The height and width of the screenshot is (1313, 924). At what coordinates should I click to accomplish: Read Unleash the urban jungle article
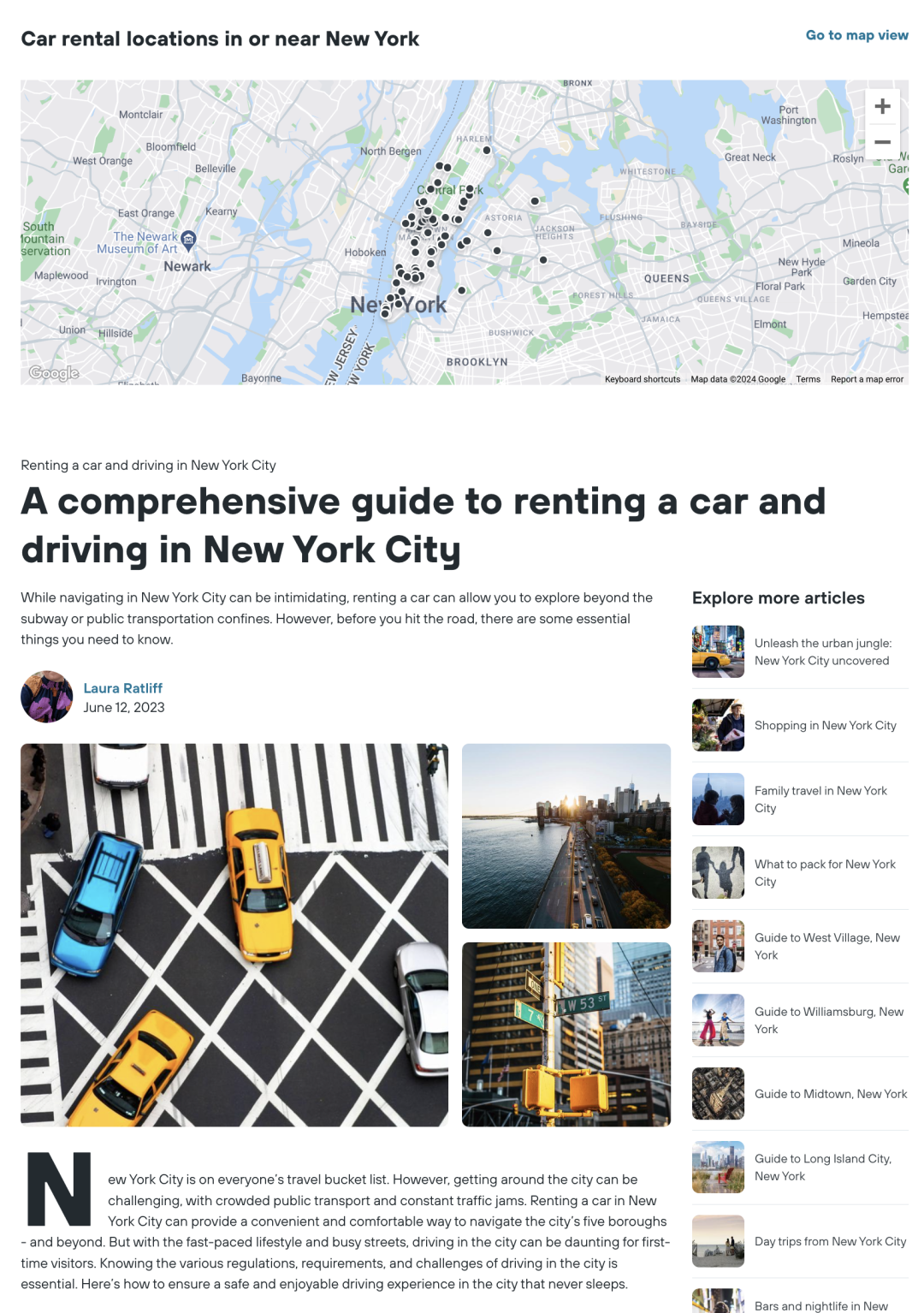click(821, 652)
